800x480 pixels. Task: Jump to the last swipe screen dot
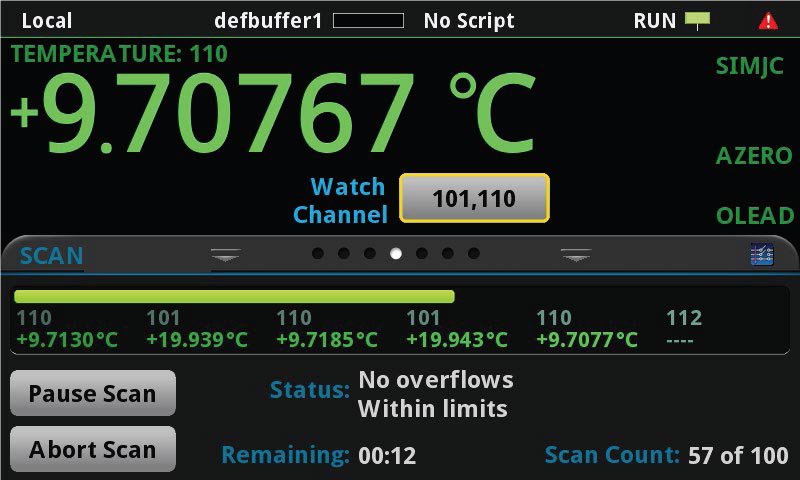pyautogui.click(x=474, y=254)
